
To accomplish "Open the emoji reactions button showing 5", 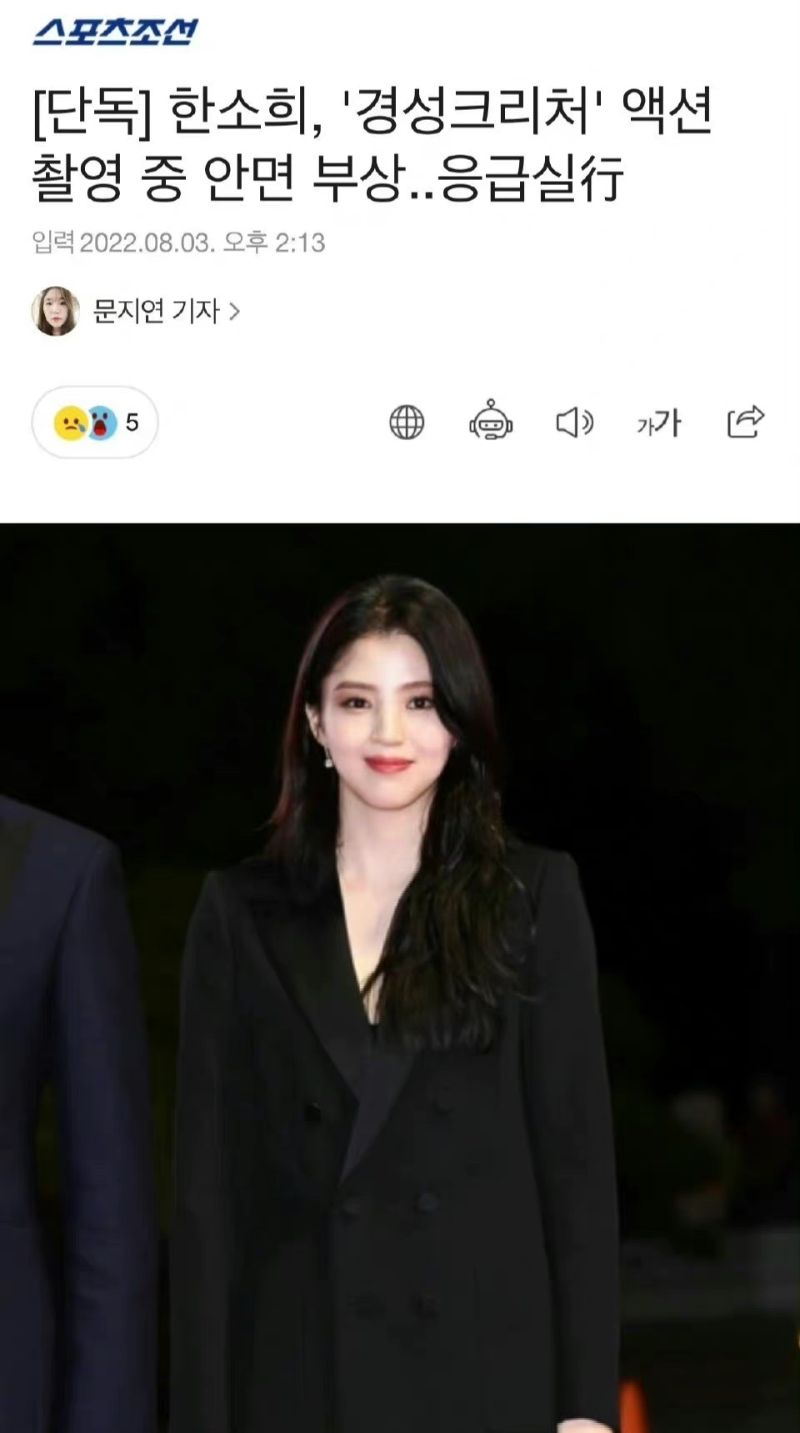I will click(95, 423).
